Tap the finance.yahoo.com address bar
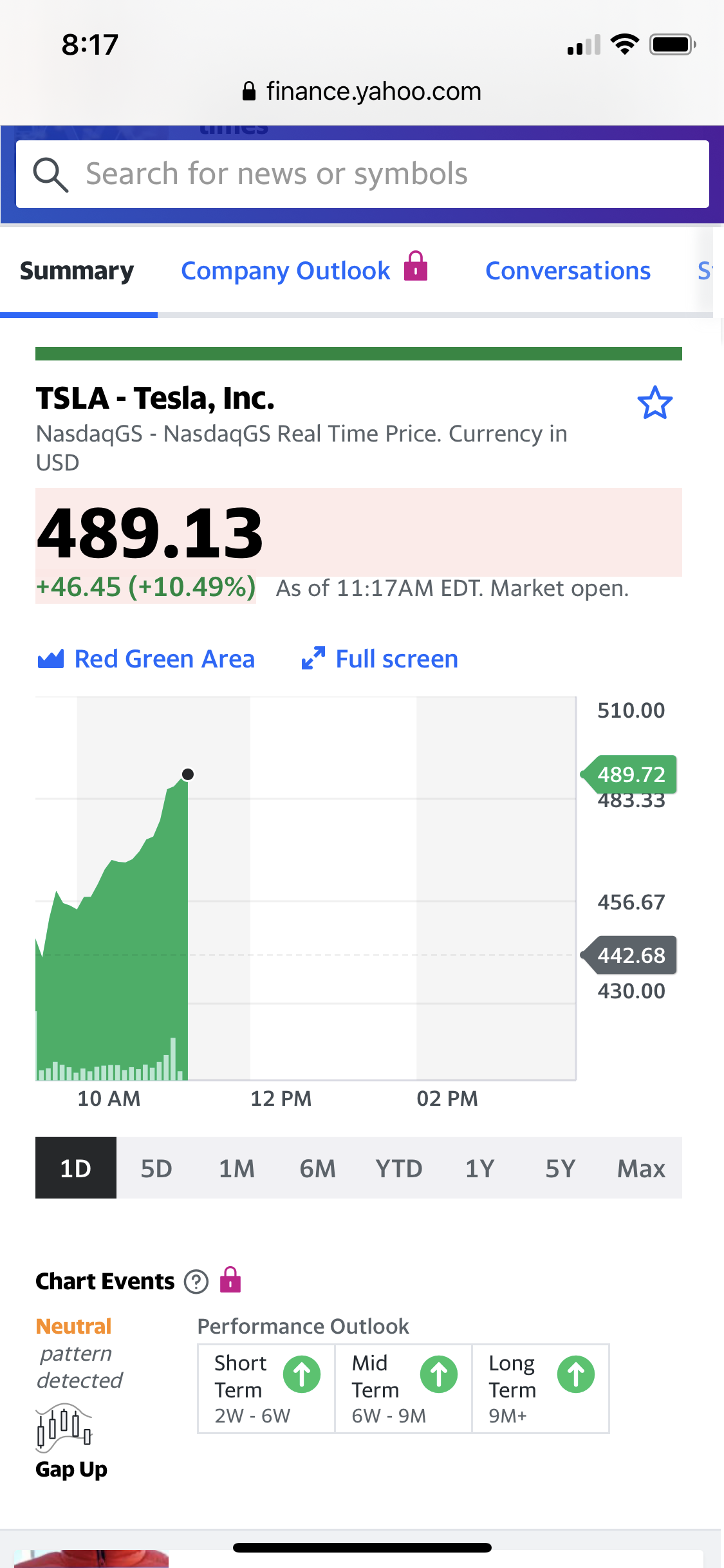Viewport: 724px width, 1568px height. click(x=362, y=91)
